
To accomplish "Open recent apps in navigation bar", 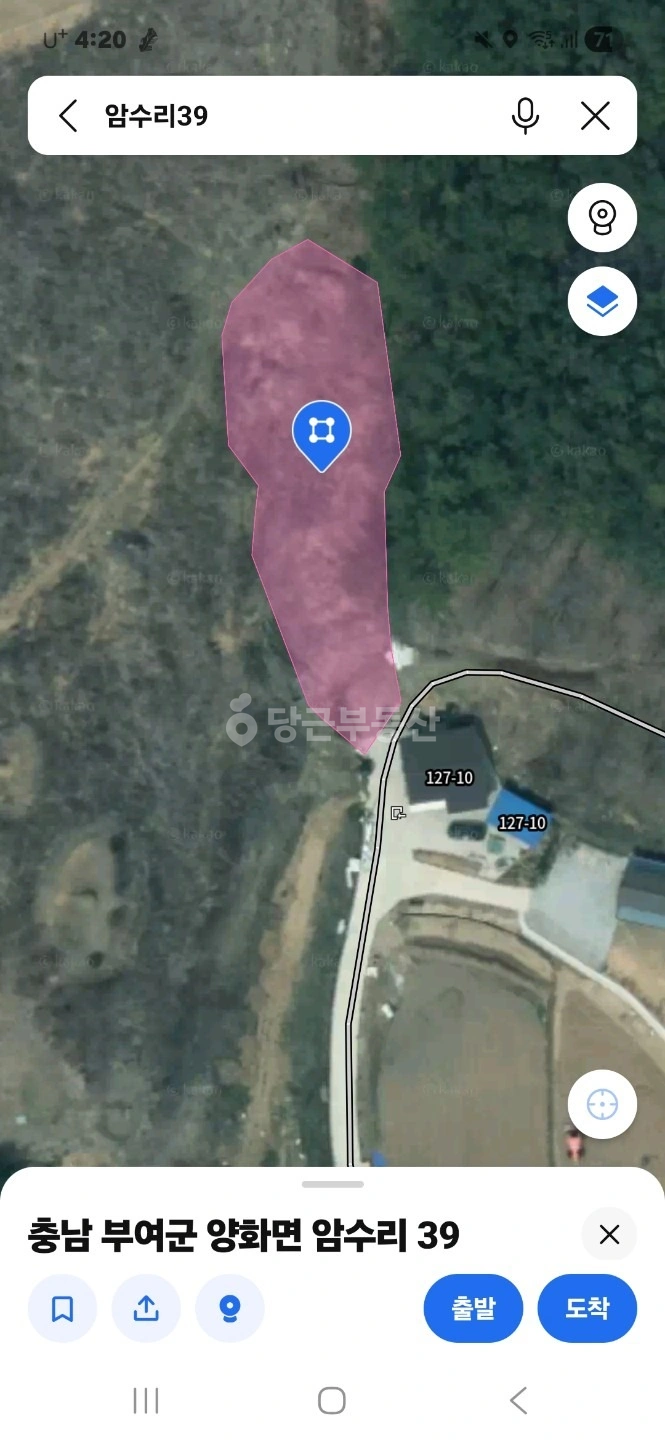I will [146, 1401].
